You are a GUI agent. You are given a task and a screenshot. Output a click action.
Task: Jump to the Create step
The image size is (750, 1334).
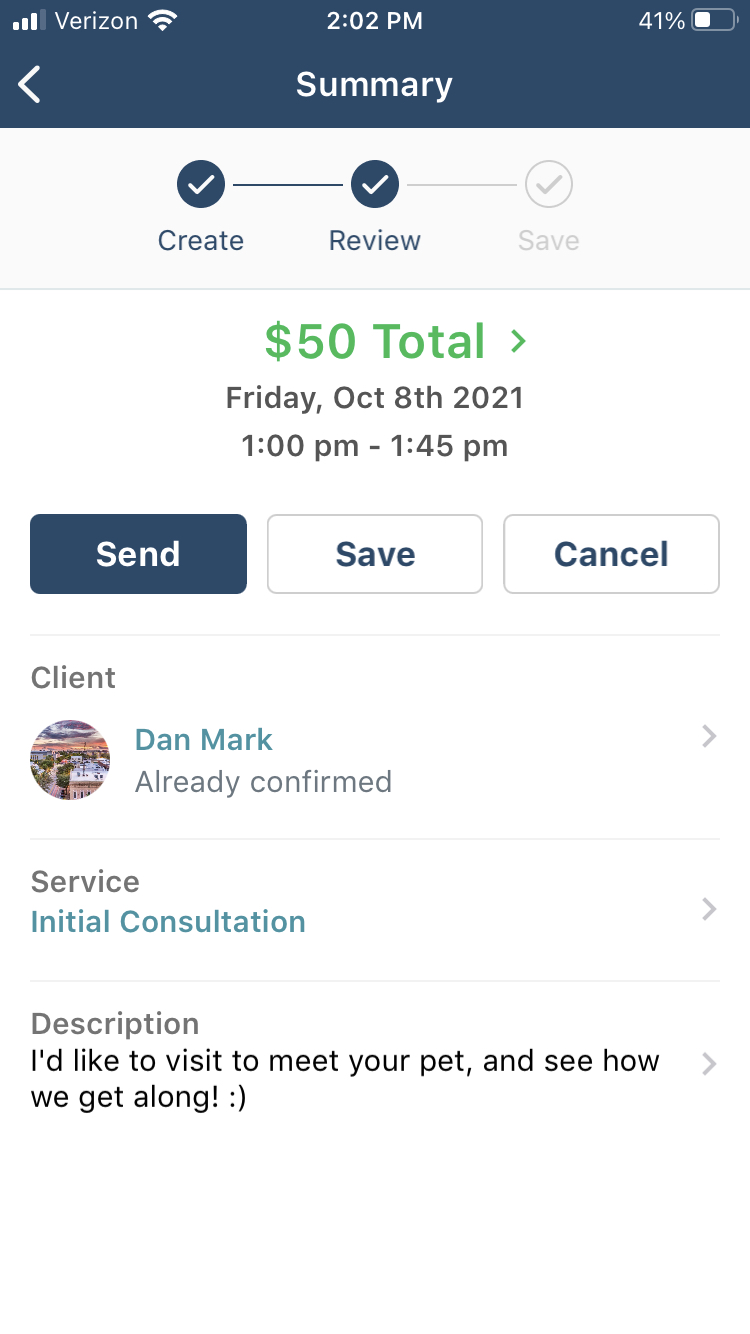tap(201, 208)
